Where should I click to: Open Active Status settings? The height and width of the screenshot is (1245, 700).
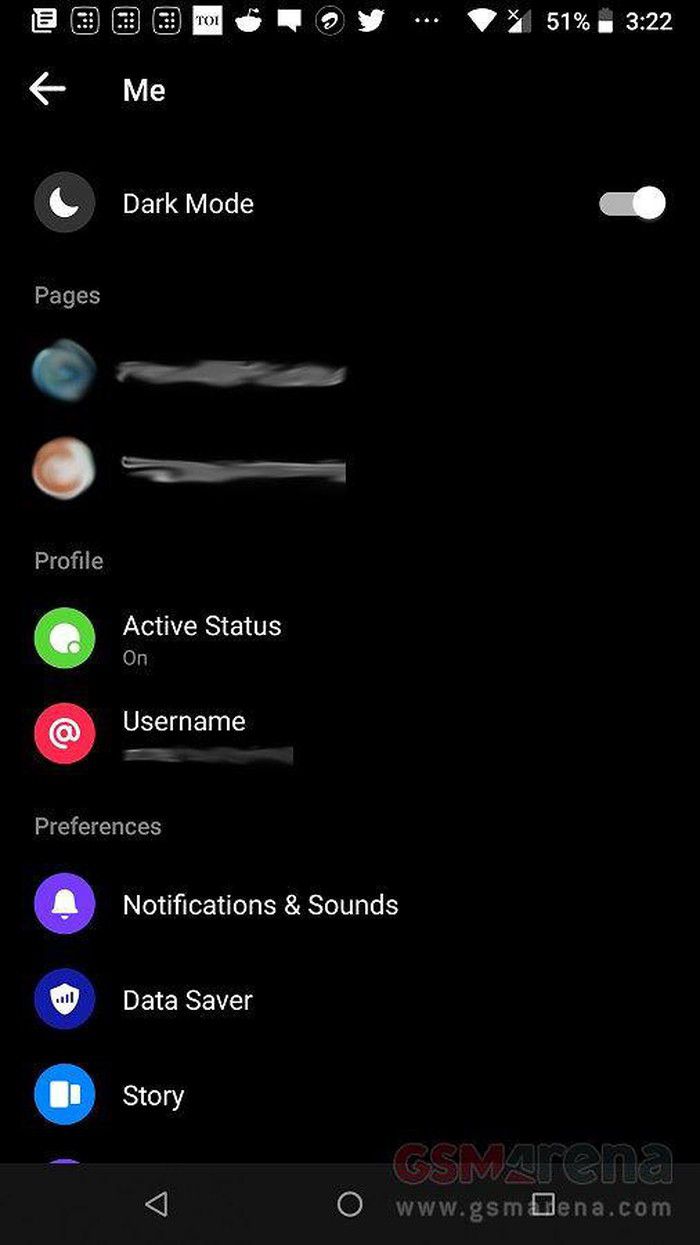pyautogui.click(x=350, y=638)
